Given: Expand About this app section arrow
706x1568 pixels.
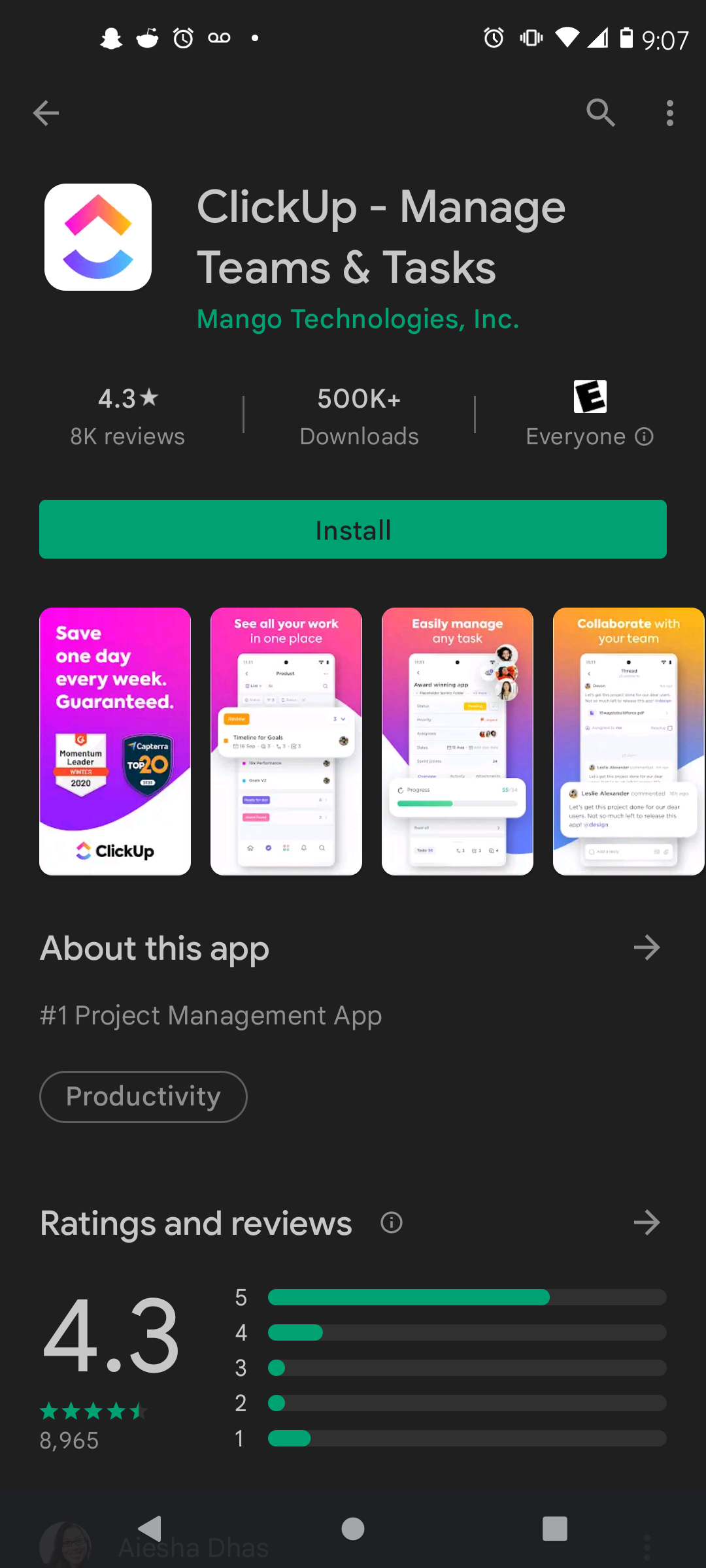Looking at the screenshot, I should click(647, 947).
